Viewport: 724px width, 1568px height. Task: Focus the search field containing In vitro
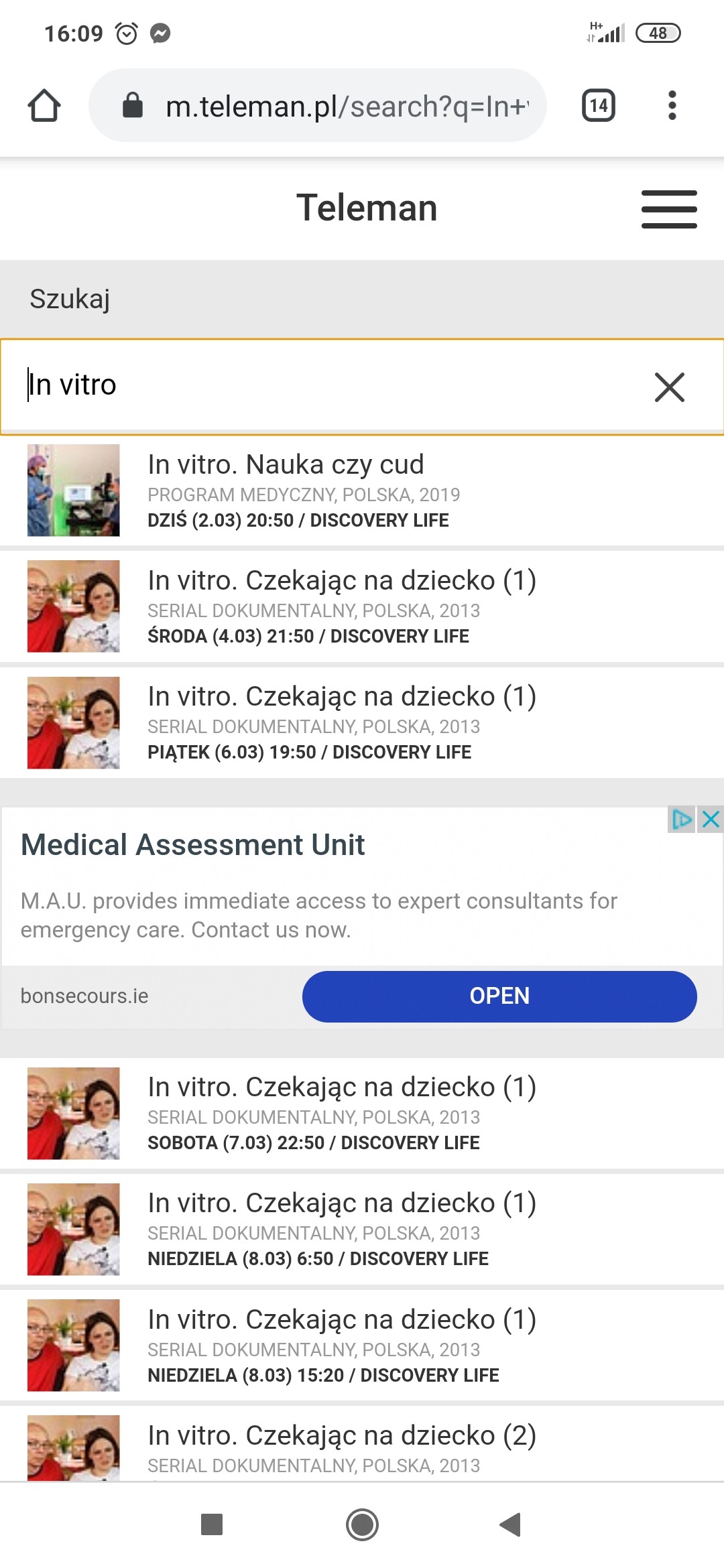coord(322,386)
